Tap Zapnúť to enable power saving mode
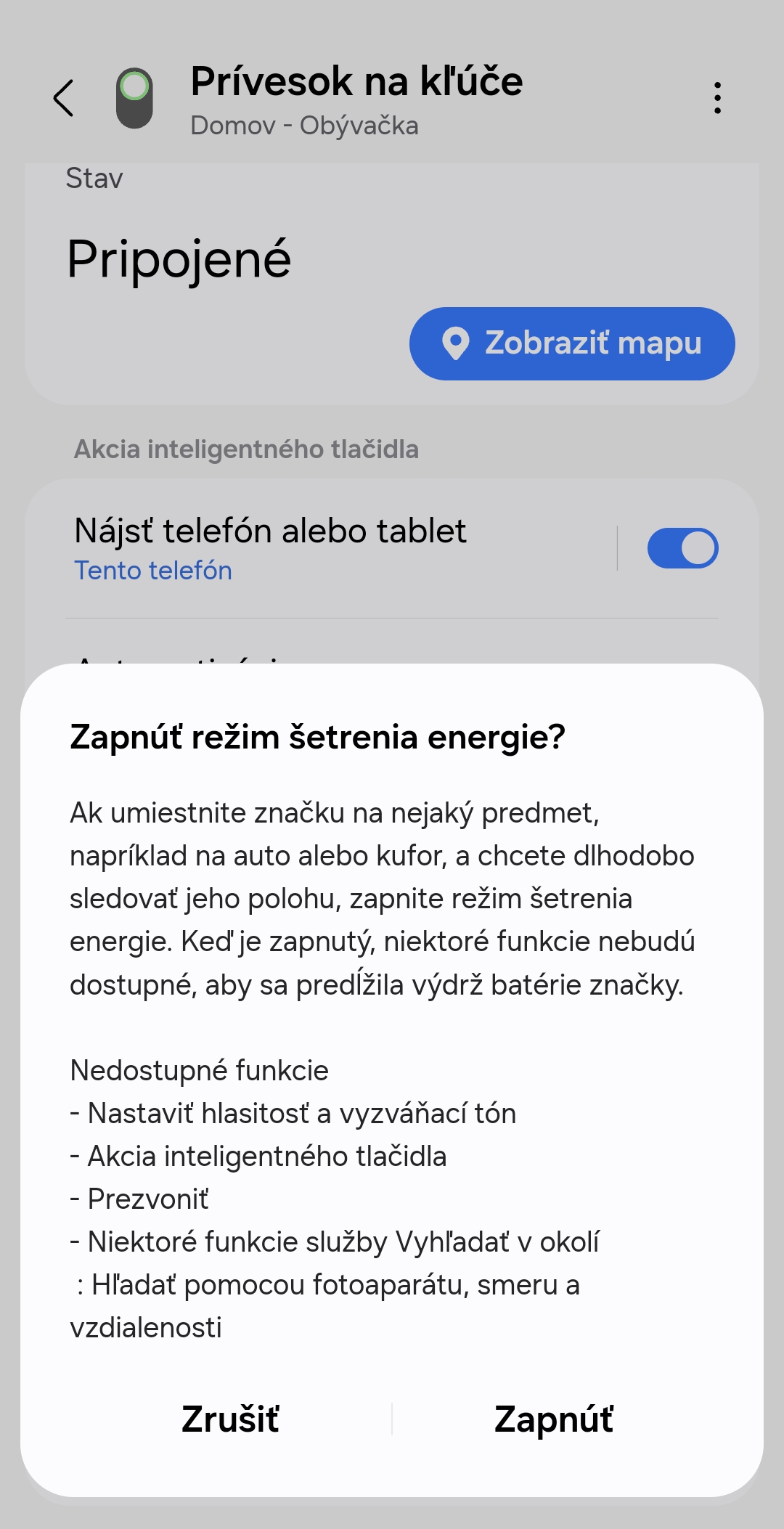This screenshot has width=784, height=1529. point(553,1419)
